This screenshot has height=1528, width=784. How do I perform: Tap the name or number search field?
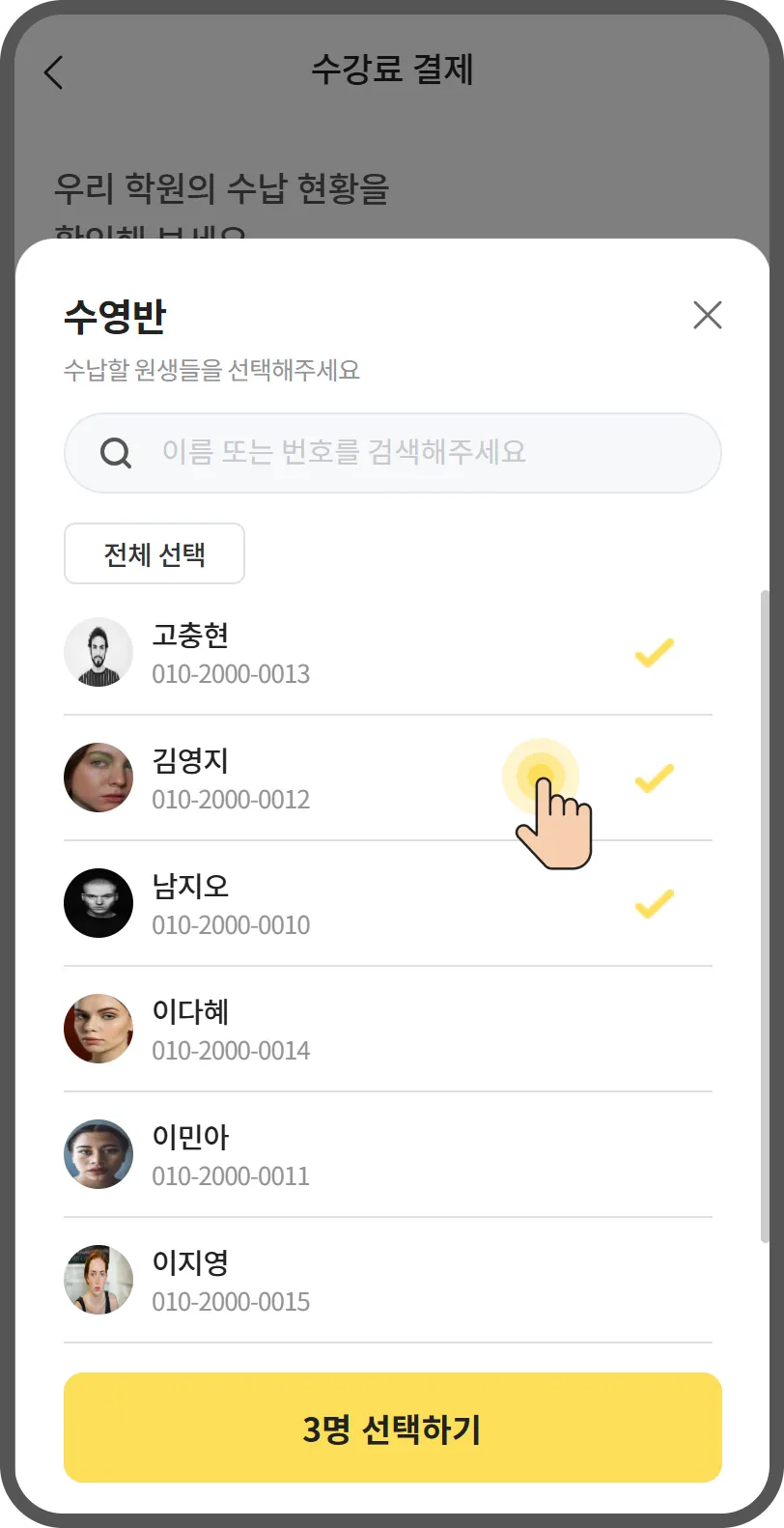[x=392, y=453]
